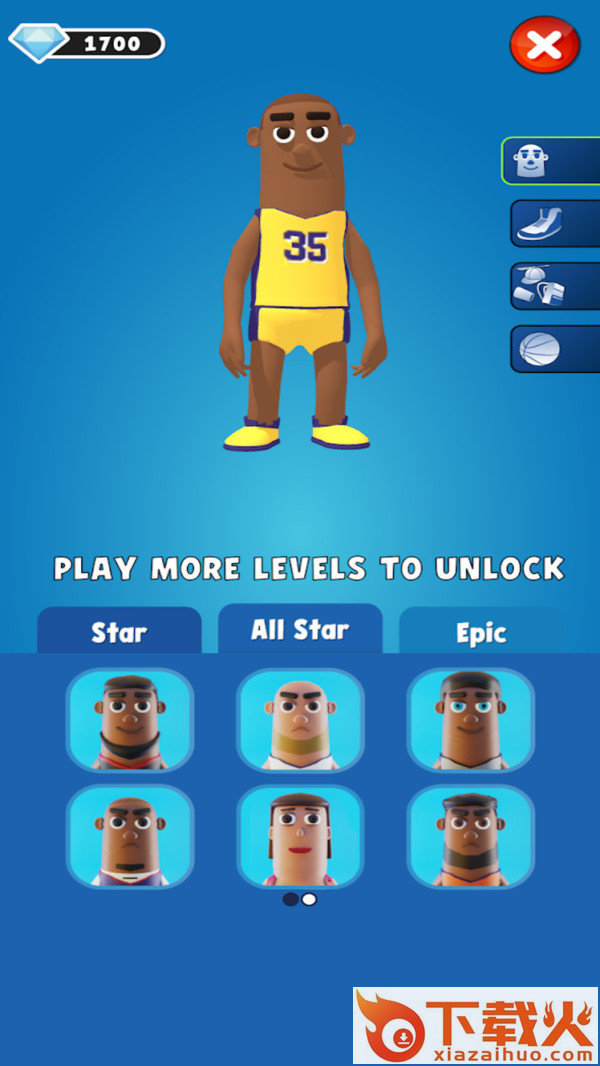This screenshot has height=1066, width=600.
Task: Choose the bearded character in the purple jersey
Action: coord(130,836)
